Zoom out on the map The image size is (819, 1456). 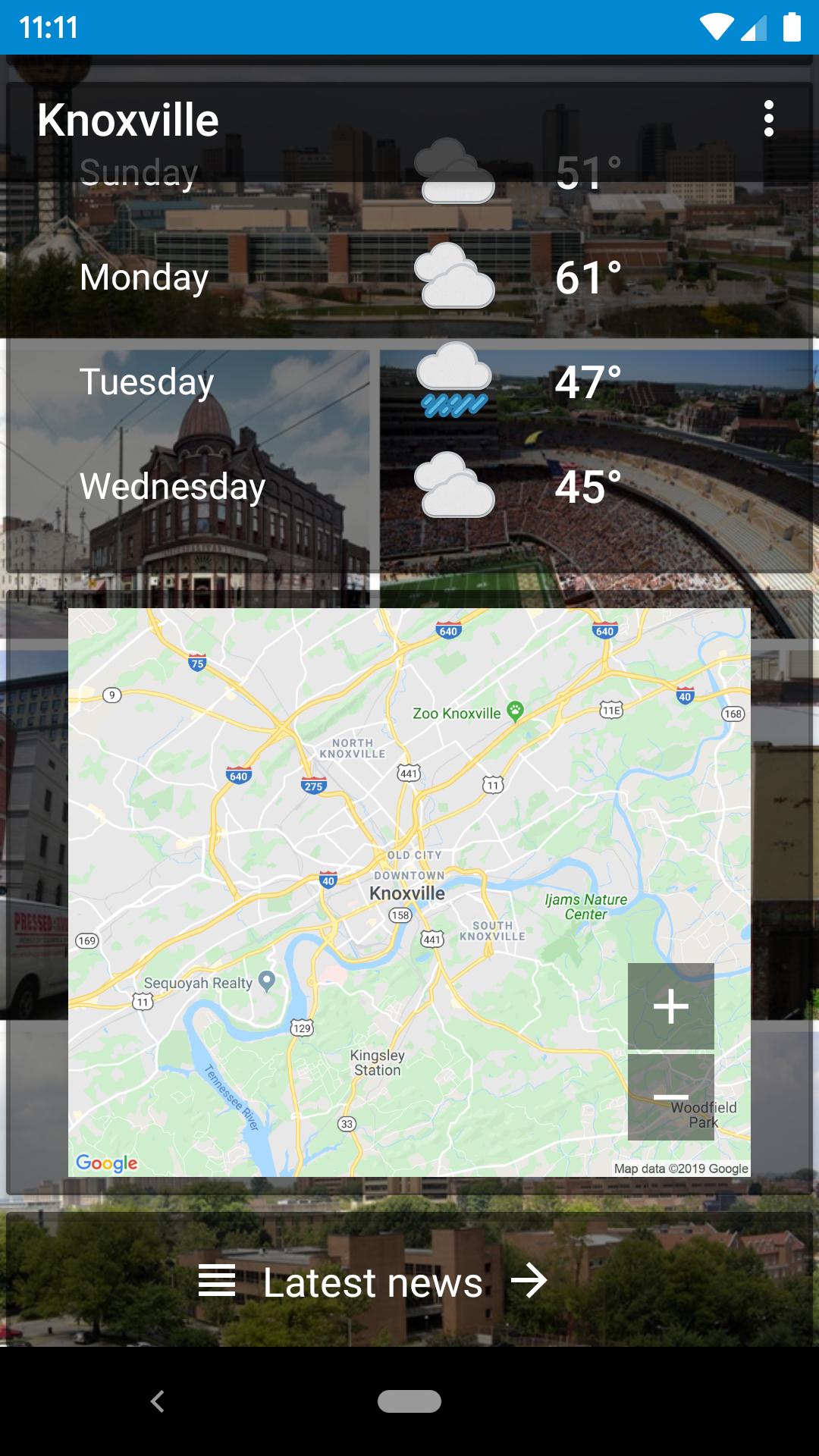[670, 1097]
